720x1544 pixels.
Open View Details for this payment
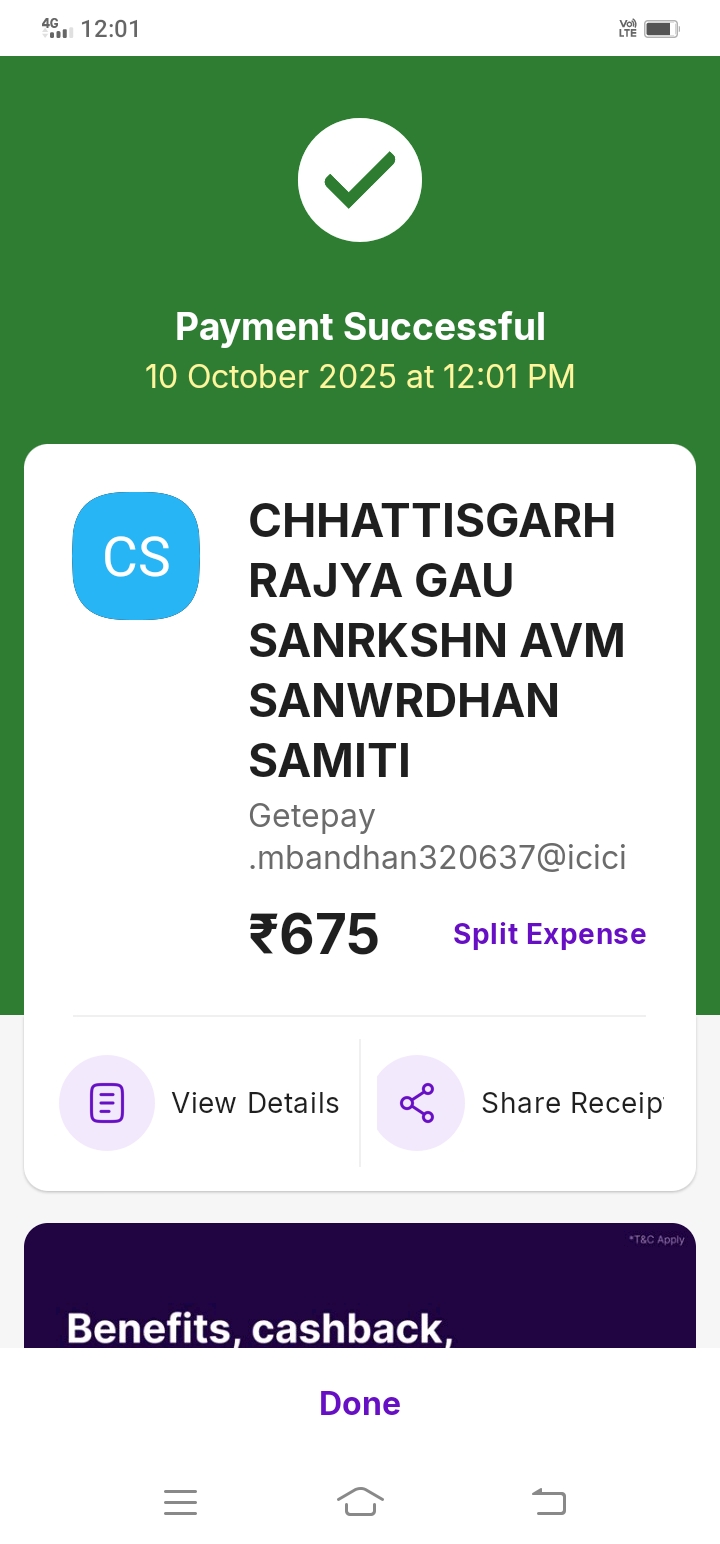(x=200, y=1103)
